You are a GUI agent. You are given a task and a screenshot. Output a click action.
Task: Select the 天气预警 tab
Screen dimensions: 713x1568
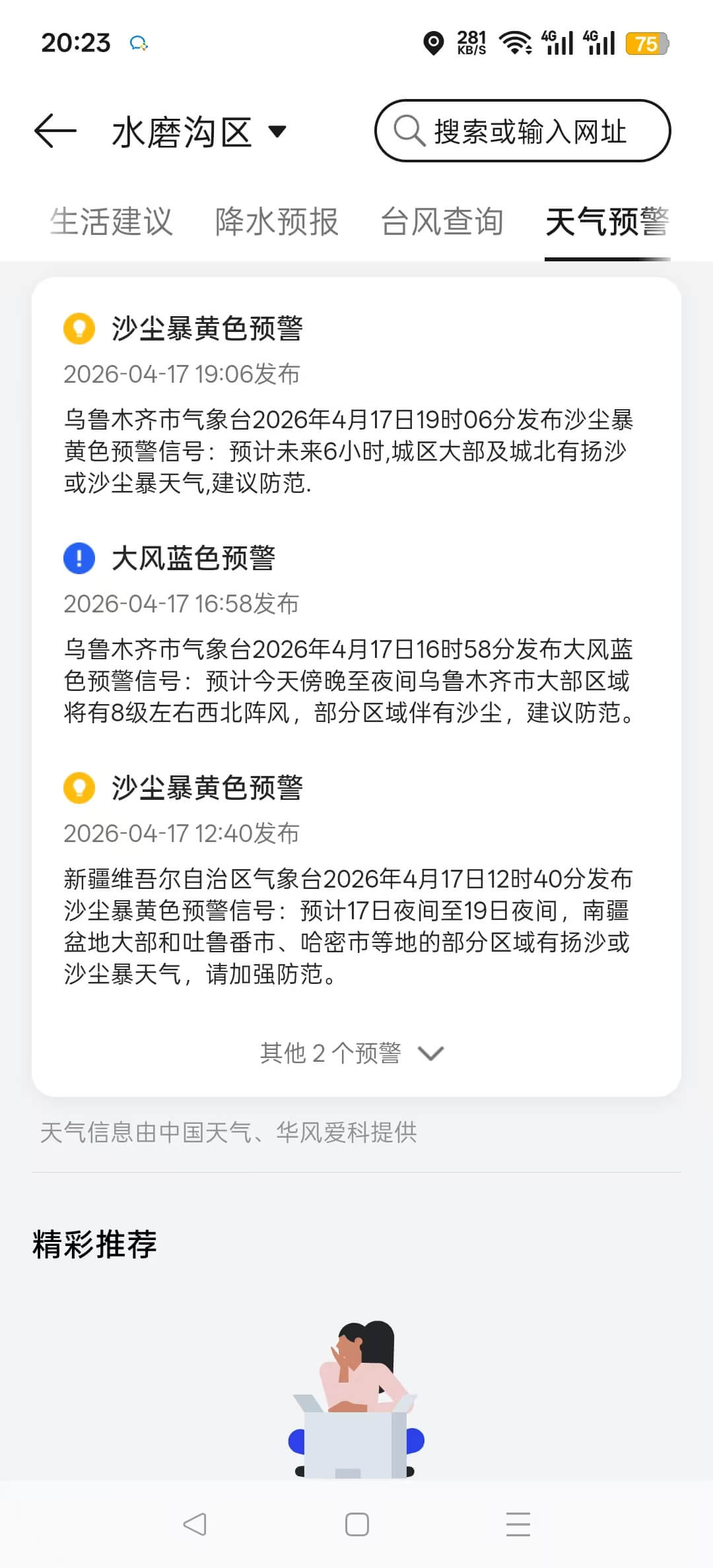[607, 221]
